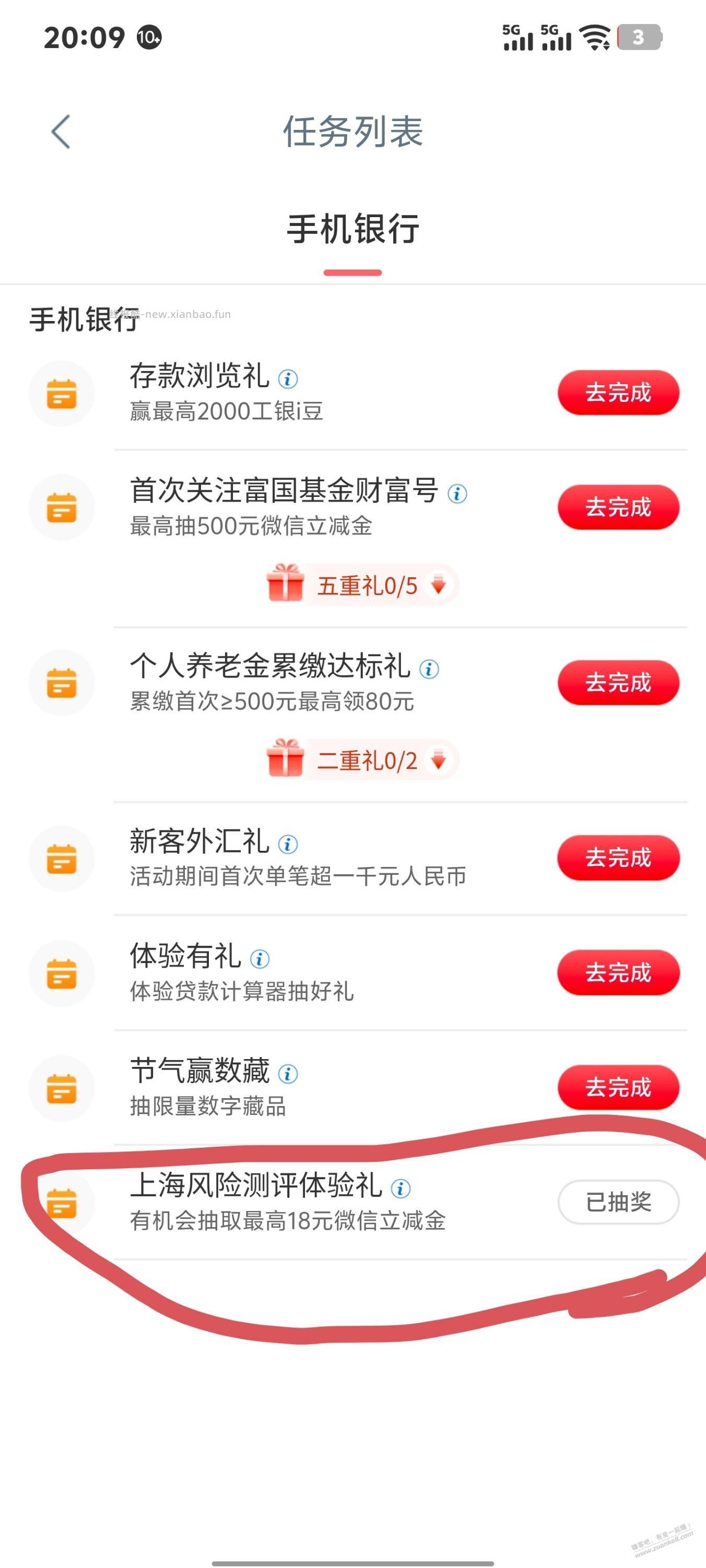This screenshot has width=706, height=1568.
Task: Tap 去完成 for 节气赢数藏
Action: pos(618,1088)
